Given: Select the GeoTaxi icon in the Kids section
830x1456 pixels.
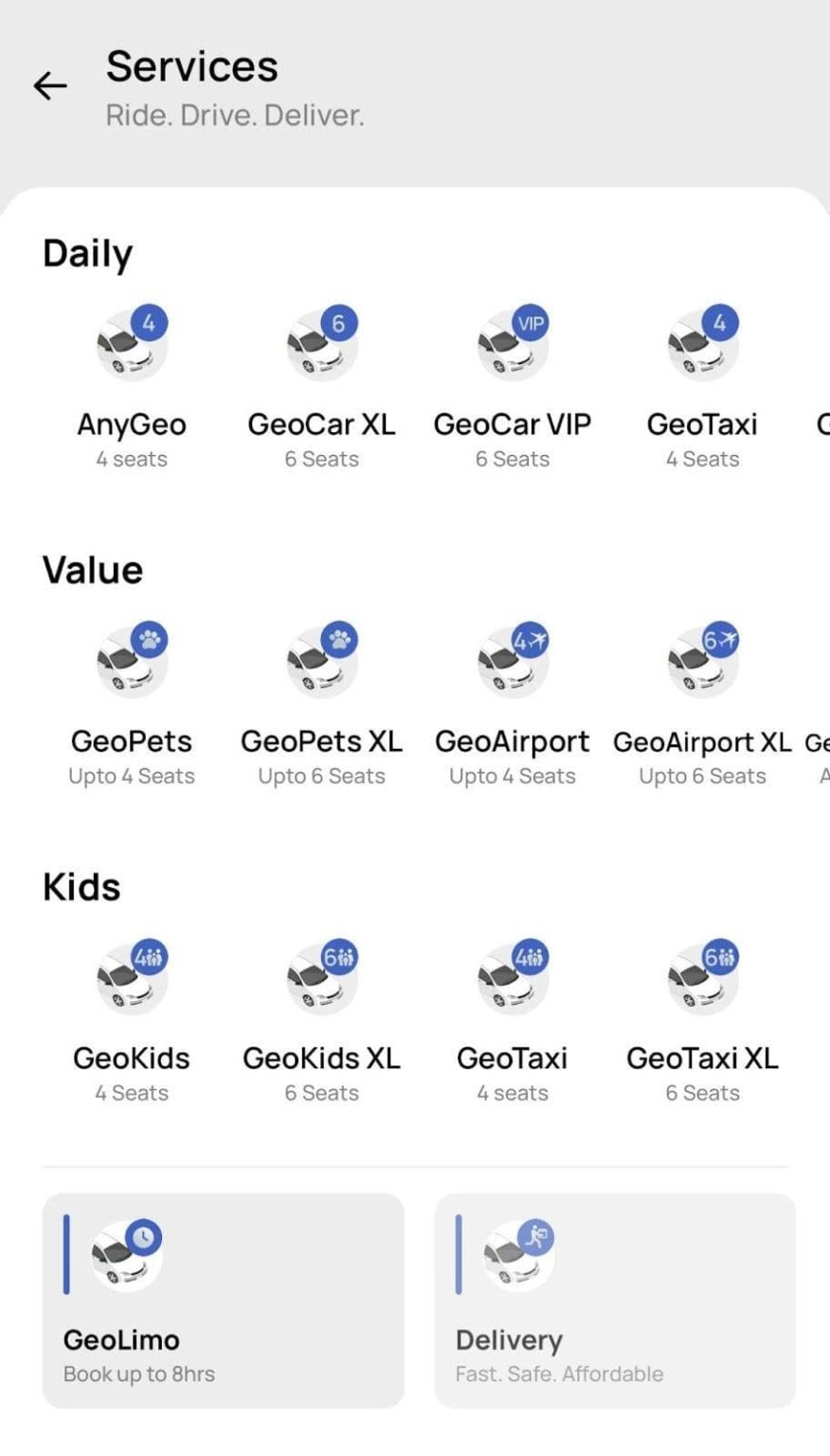Looking at the screenshot, I should tap(512, 977).
